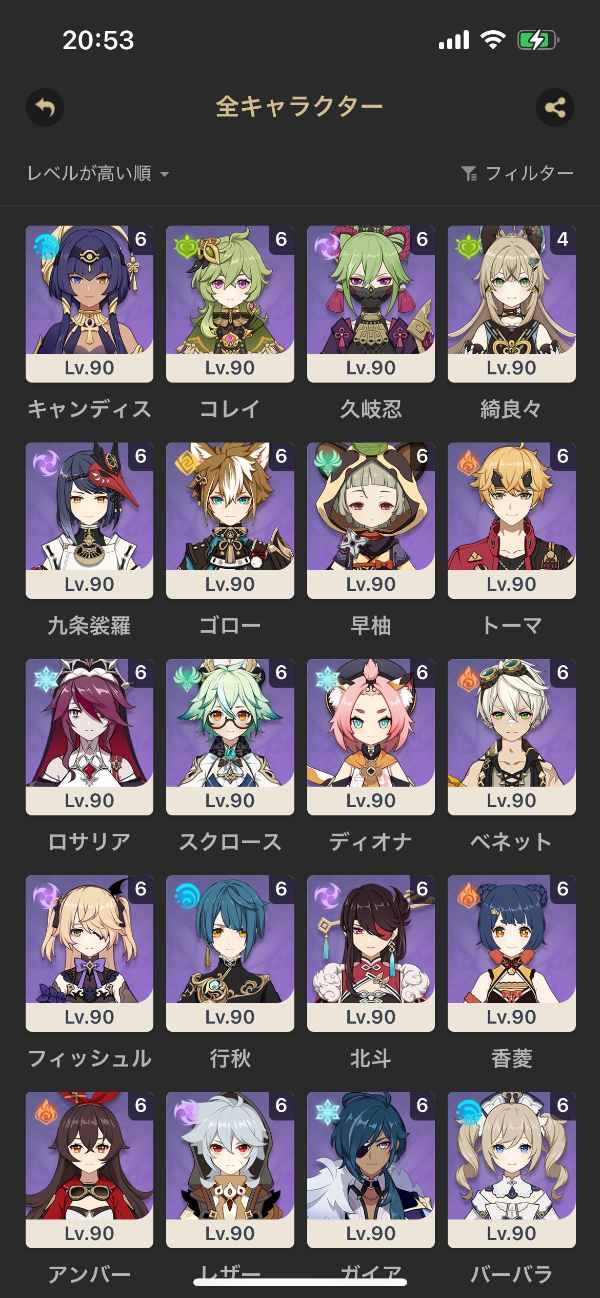Viewport: 600px width, 1298px height.
Task: Open キャンディス character card
Action: pos(89,304)
